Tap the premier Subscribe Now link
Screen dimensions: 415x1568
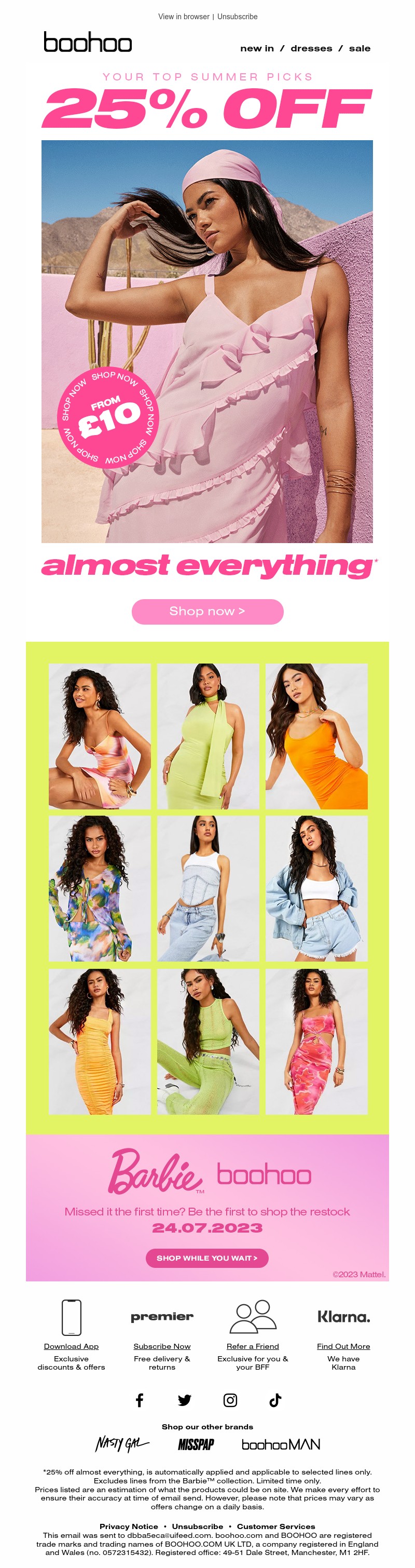tap(162, 1346)
